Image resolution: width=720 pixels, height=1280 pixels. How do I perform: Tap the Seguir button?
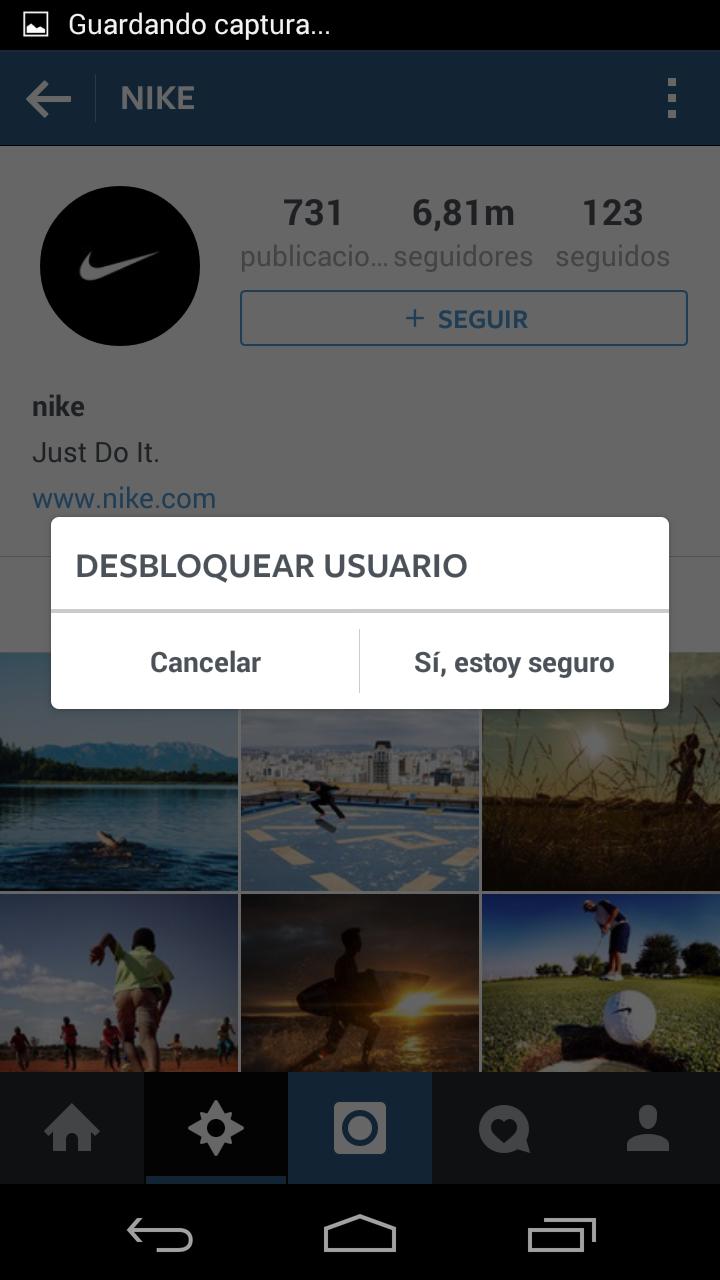click(463, 319)
